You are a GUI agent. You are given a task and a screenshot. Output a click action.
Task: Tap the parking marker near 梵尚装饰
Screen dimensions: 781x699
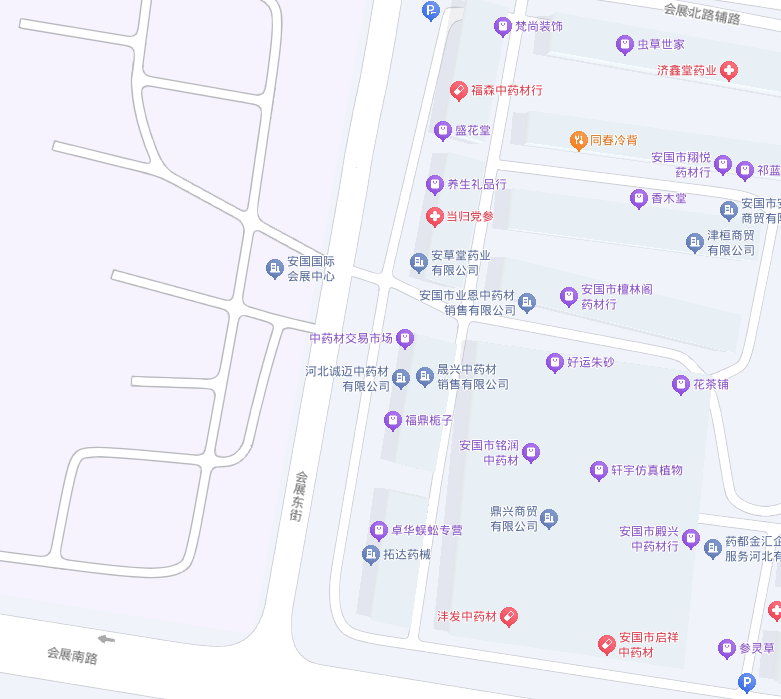coord(431,11)
